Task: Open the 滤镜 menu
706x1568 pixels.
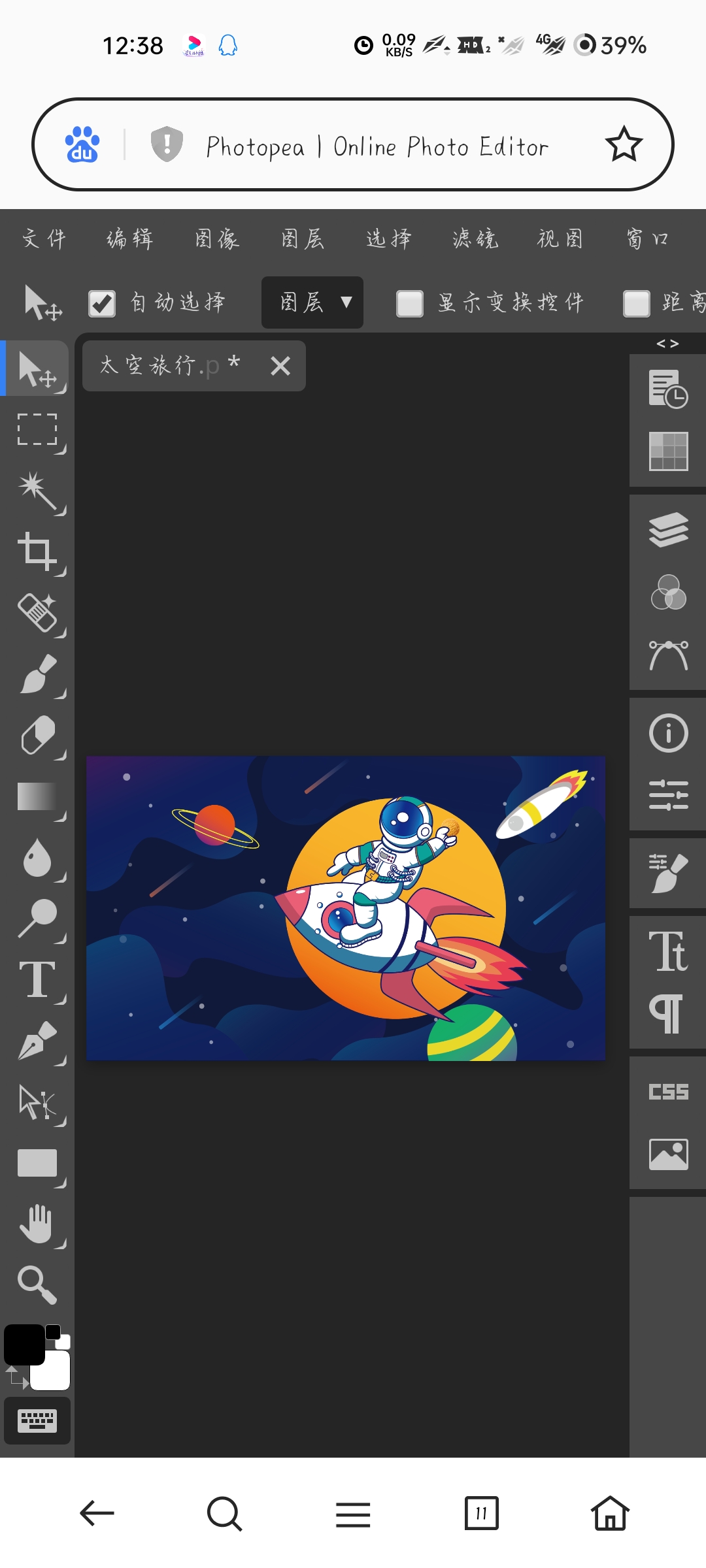Action: coord(475,238)
